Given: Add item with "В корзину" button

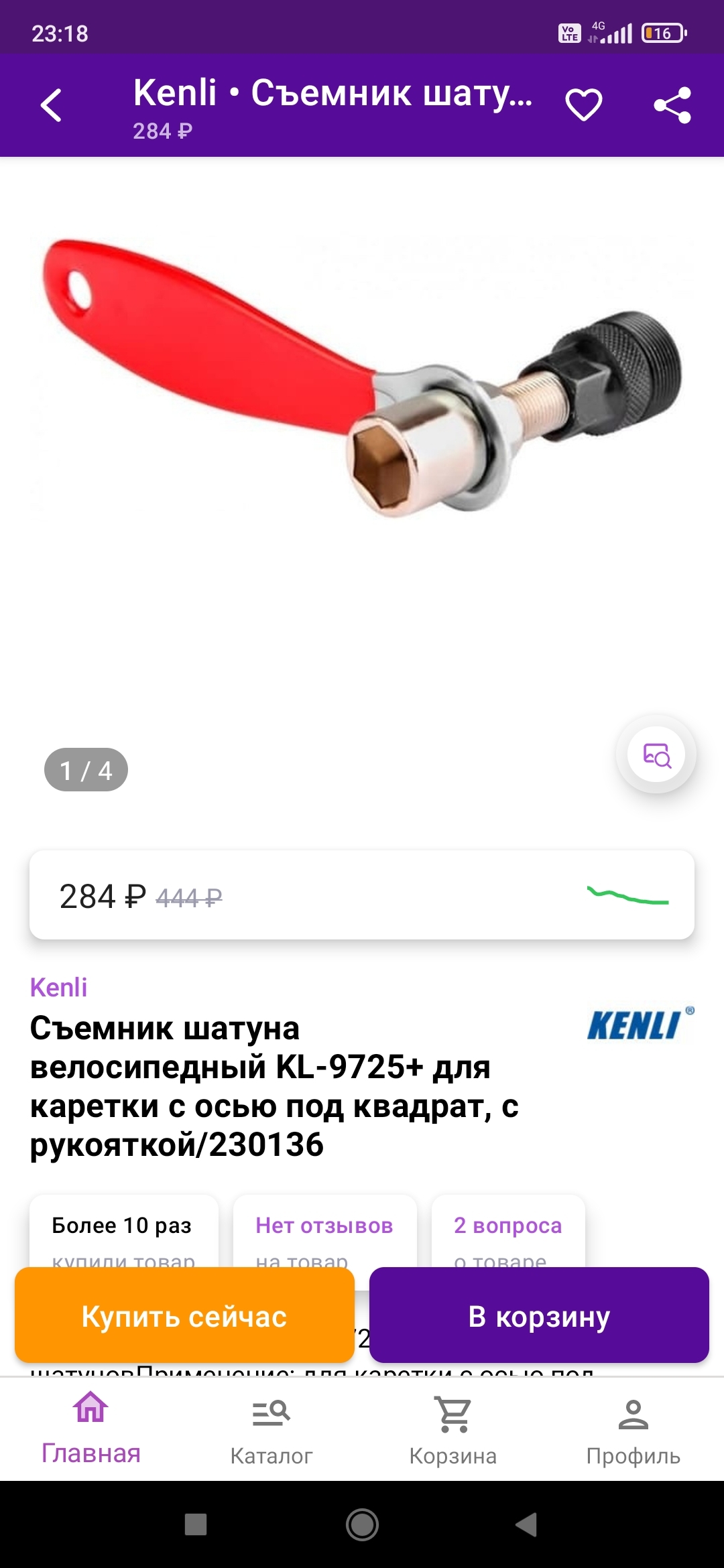Looking at the screenshot, I should click(x=539, y=1316).
